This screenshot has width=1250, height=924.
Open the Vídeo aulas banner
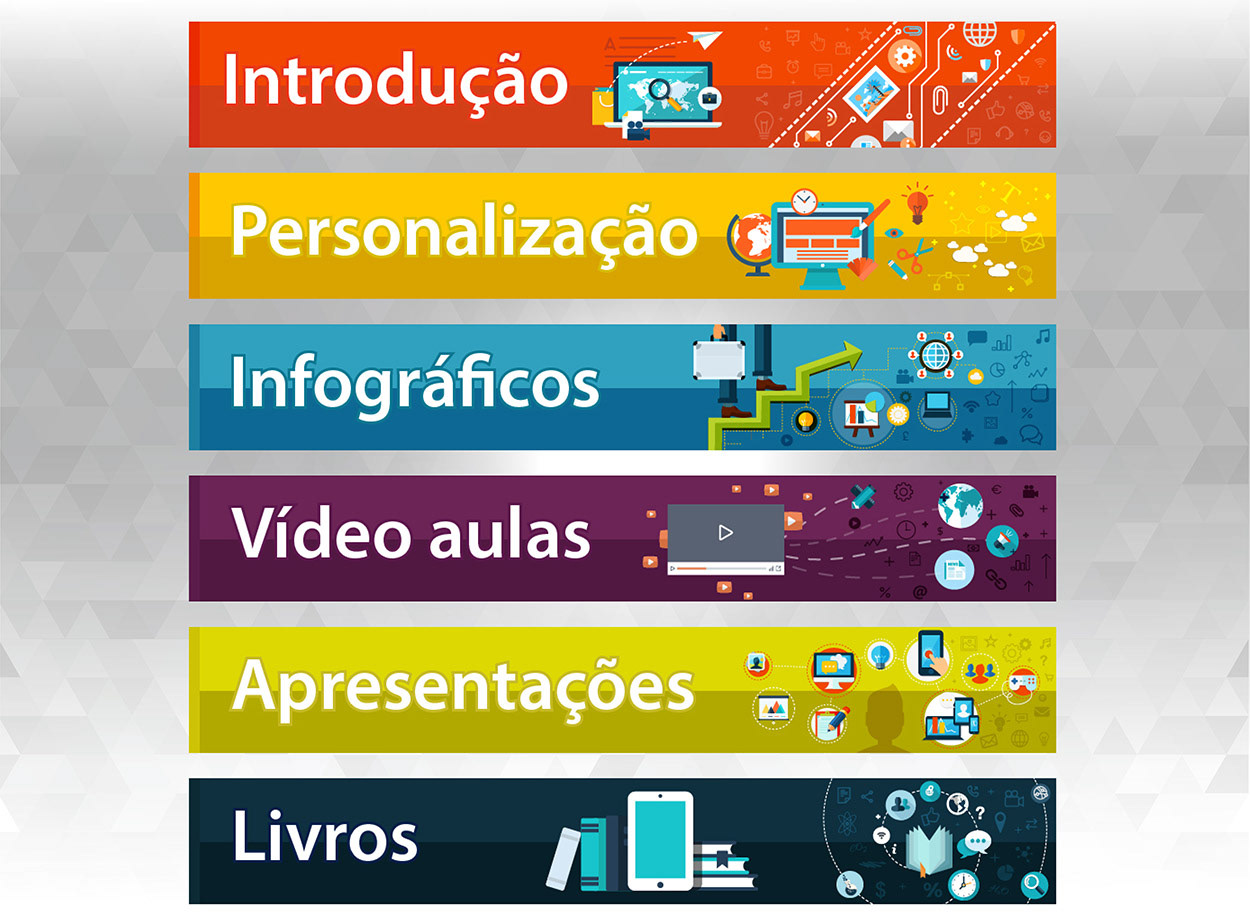[621, 538]
